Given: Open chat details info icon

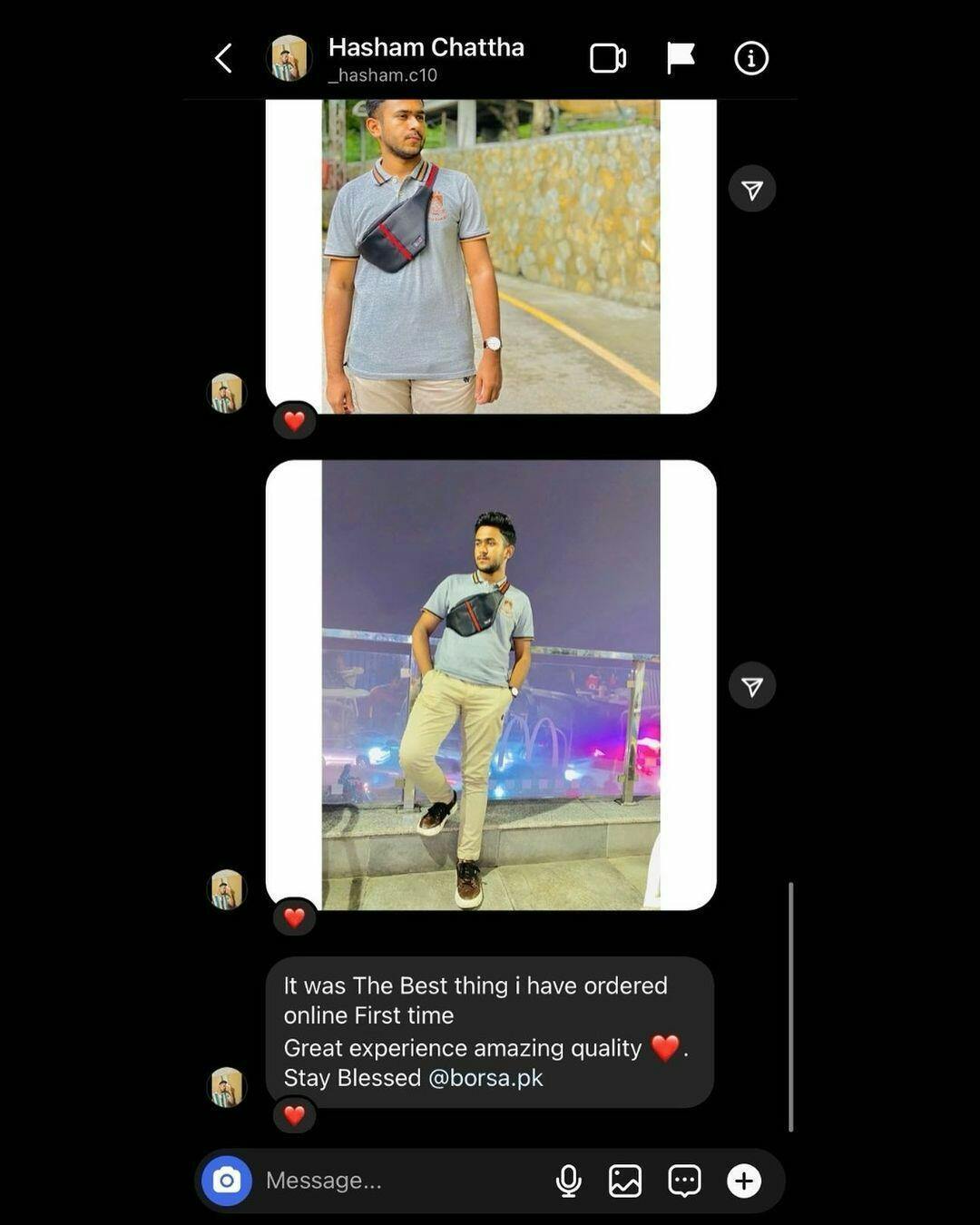Looking at the screenshot, I should point(750,58).
